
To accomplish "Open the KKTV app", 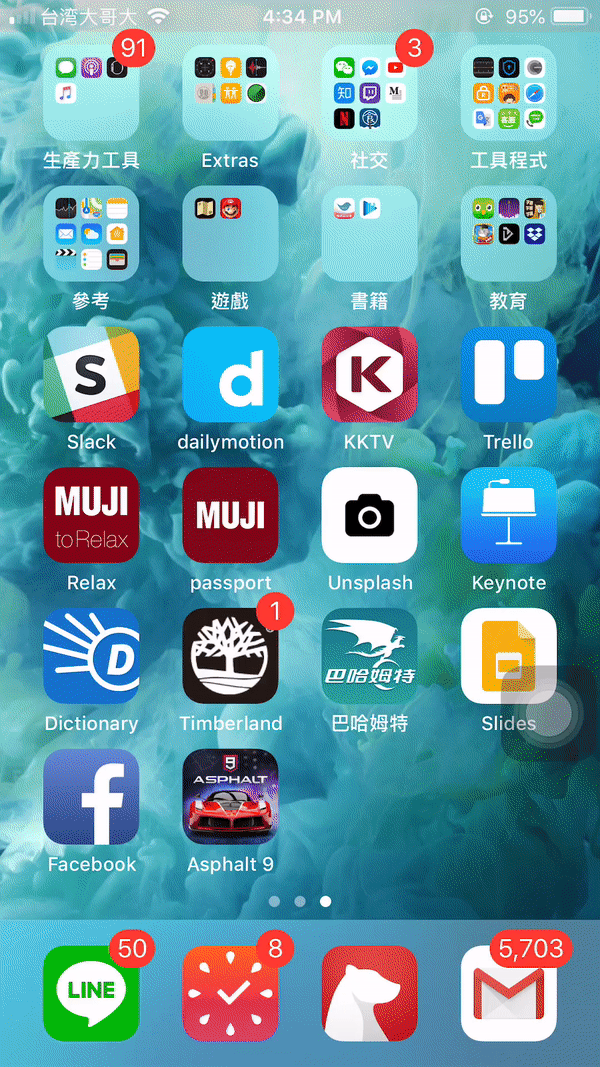I will (369, 375).
